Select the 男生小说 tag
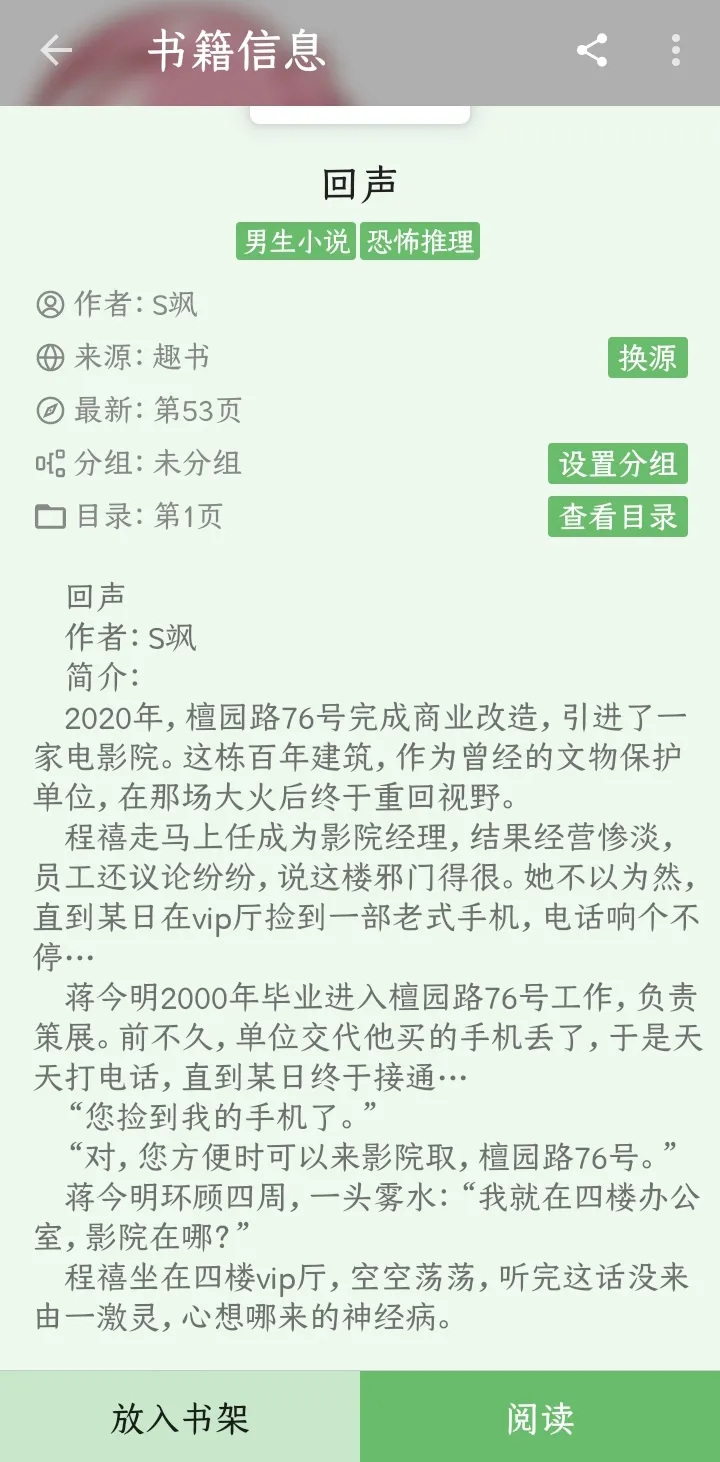720x1462 pixels. pyautogui.click(x=296, y=242)
